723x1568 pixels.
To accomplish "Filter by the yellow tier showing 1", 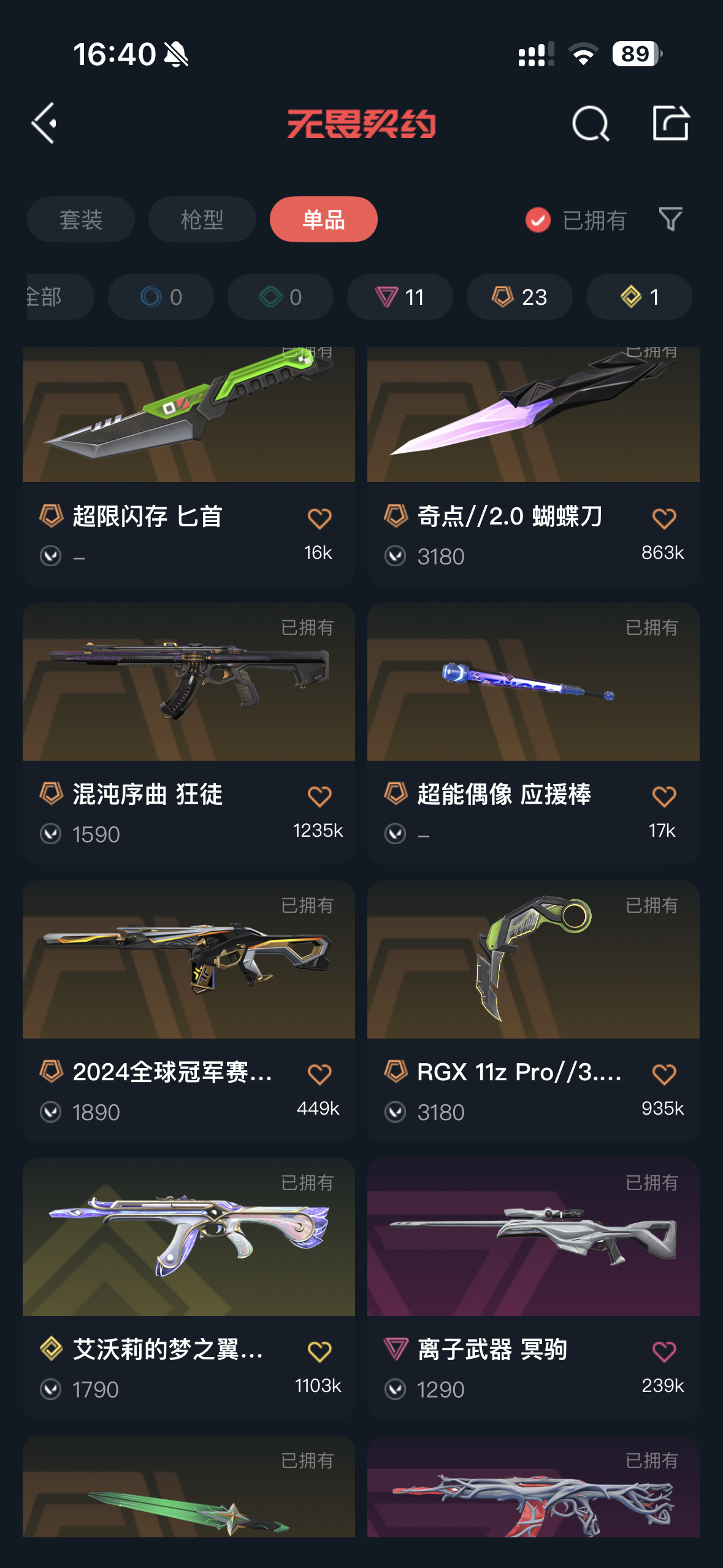I will (x=639, y=297).
